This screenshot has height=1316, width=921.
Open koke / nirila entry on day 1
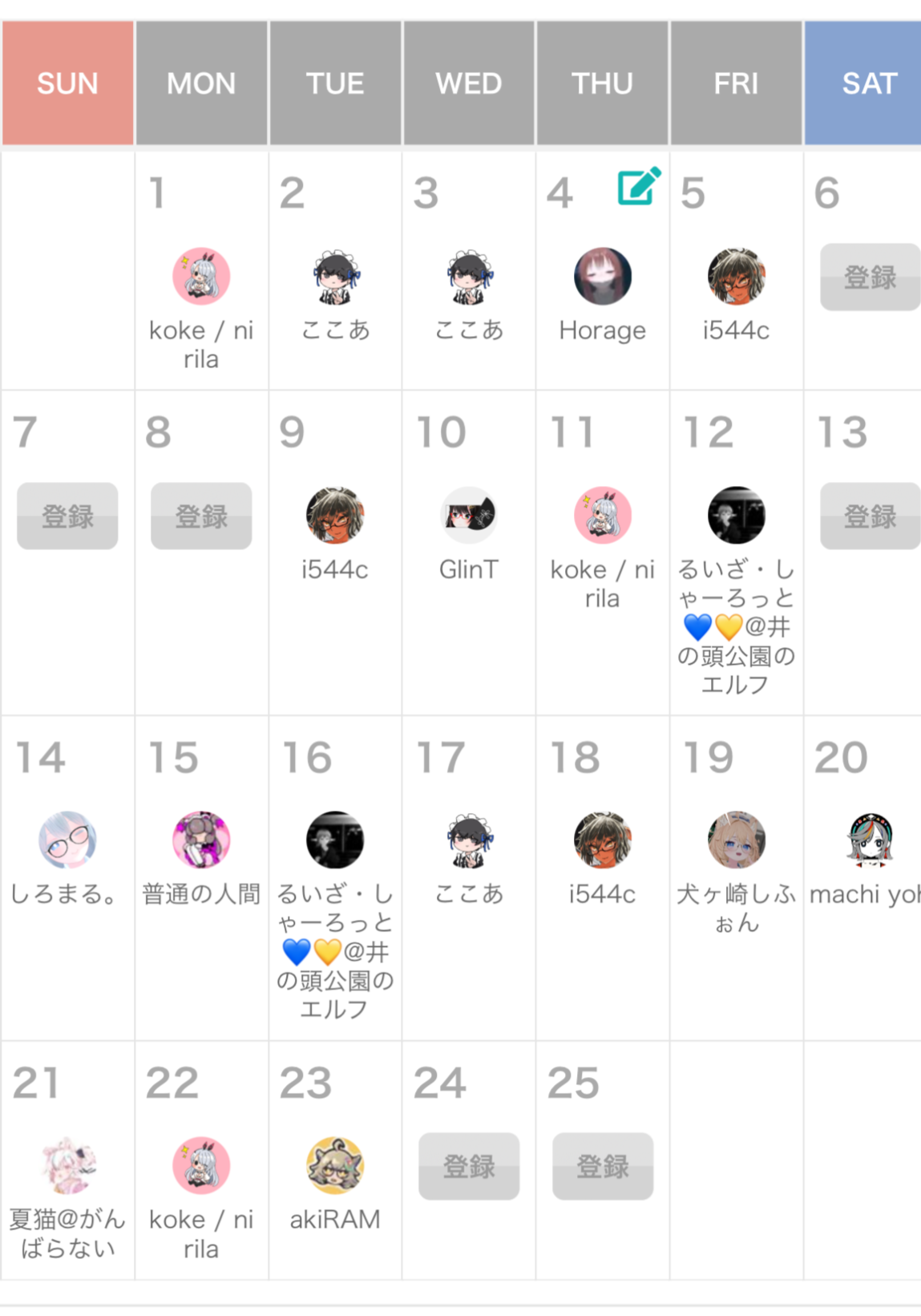[x=201, y=277]
